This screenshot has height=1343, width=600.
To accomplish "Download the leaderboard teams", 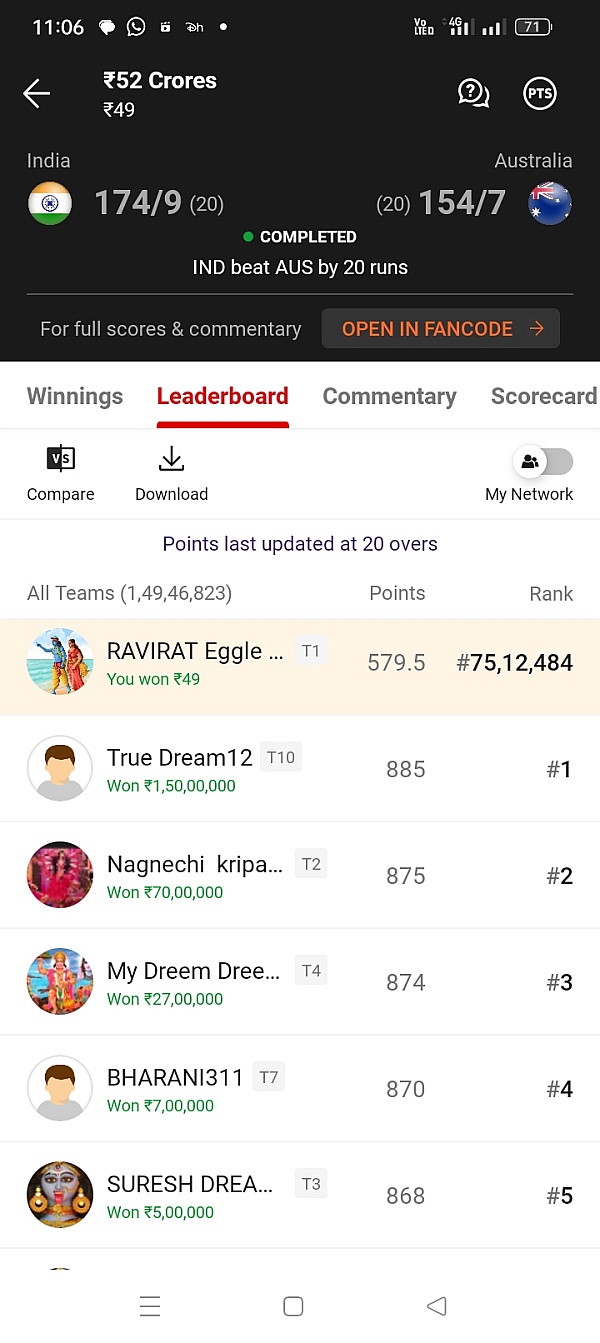I will click(172, 473).
